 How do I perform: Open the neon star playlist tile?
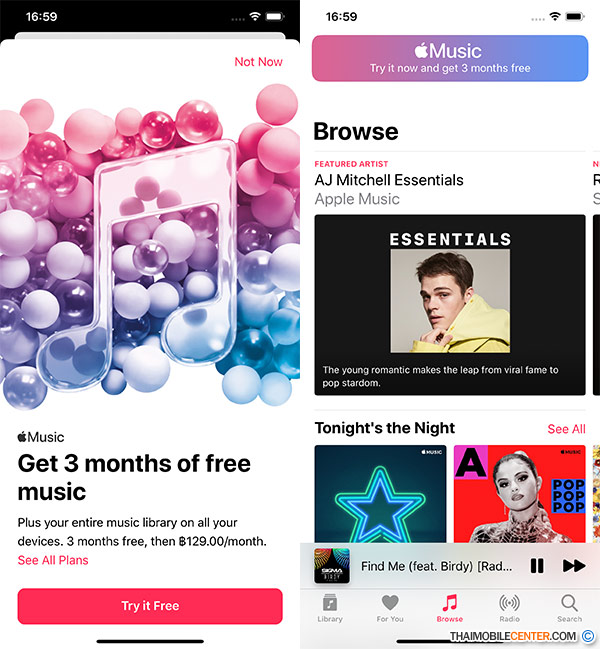point(379,494)
